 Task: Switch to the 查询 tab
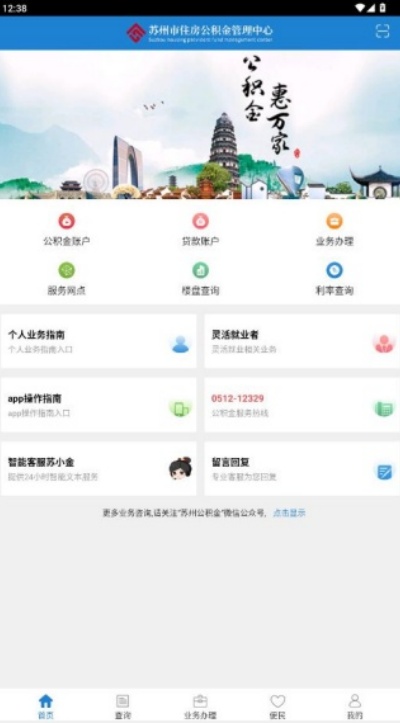coord(123,706)
